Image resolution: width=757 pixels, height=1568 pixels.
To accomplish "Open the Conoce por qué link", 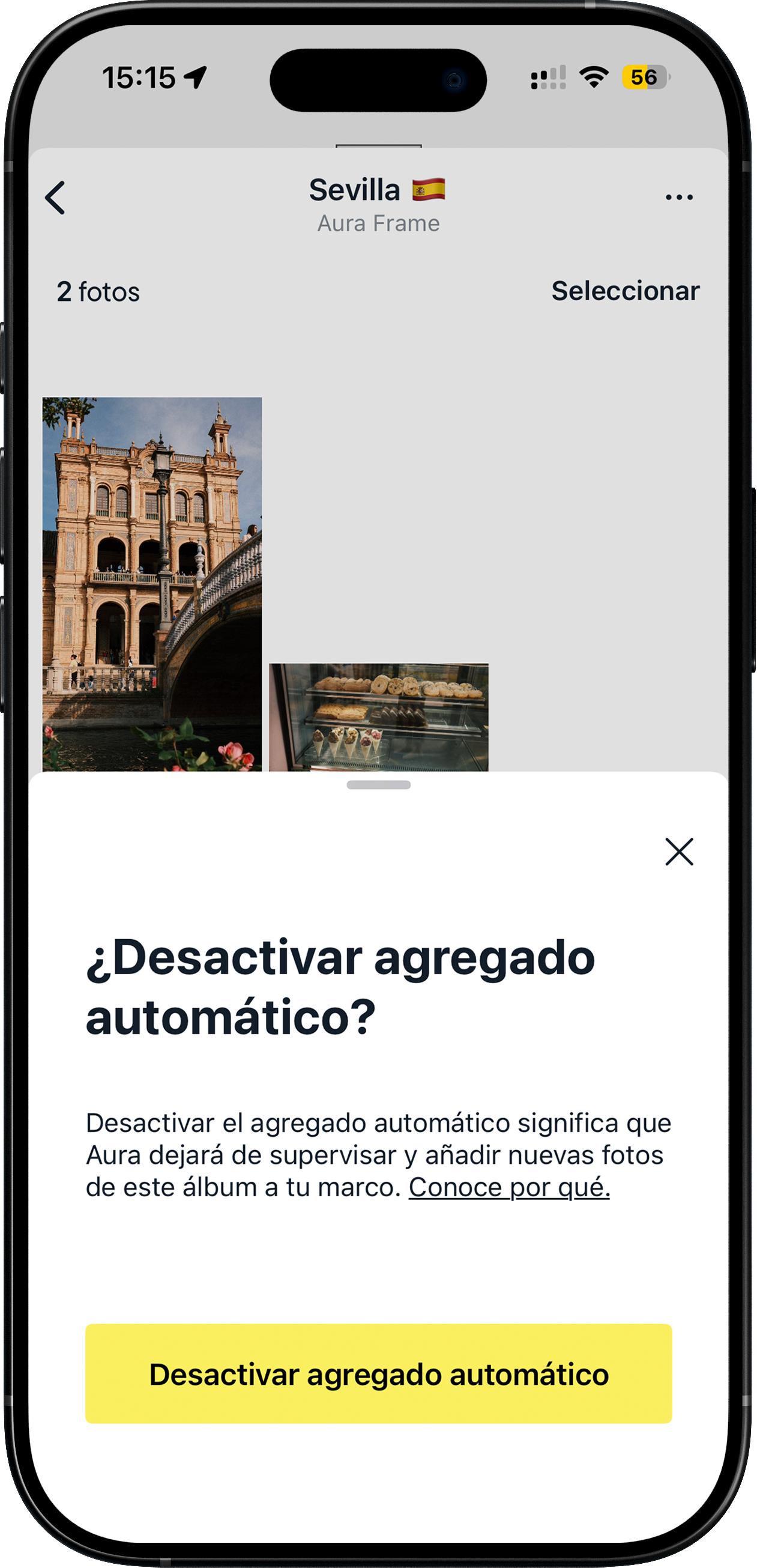I will pos(508,1187).
